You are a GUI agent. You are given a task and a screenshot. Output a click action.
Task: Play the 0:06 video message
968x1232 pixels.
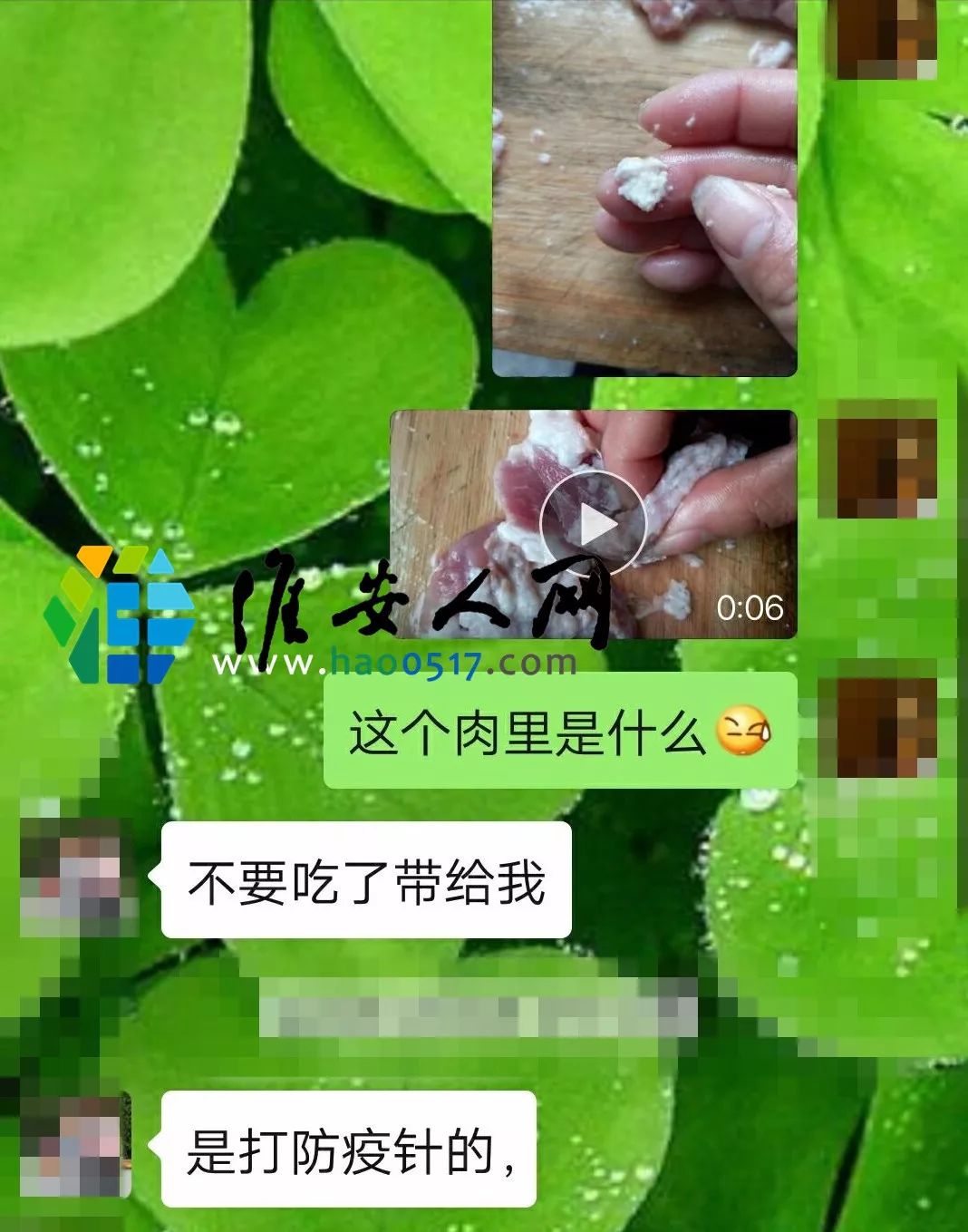593,525
